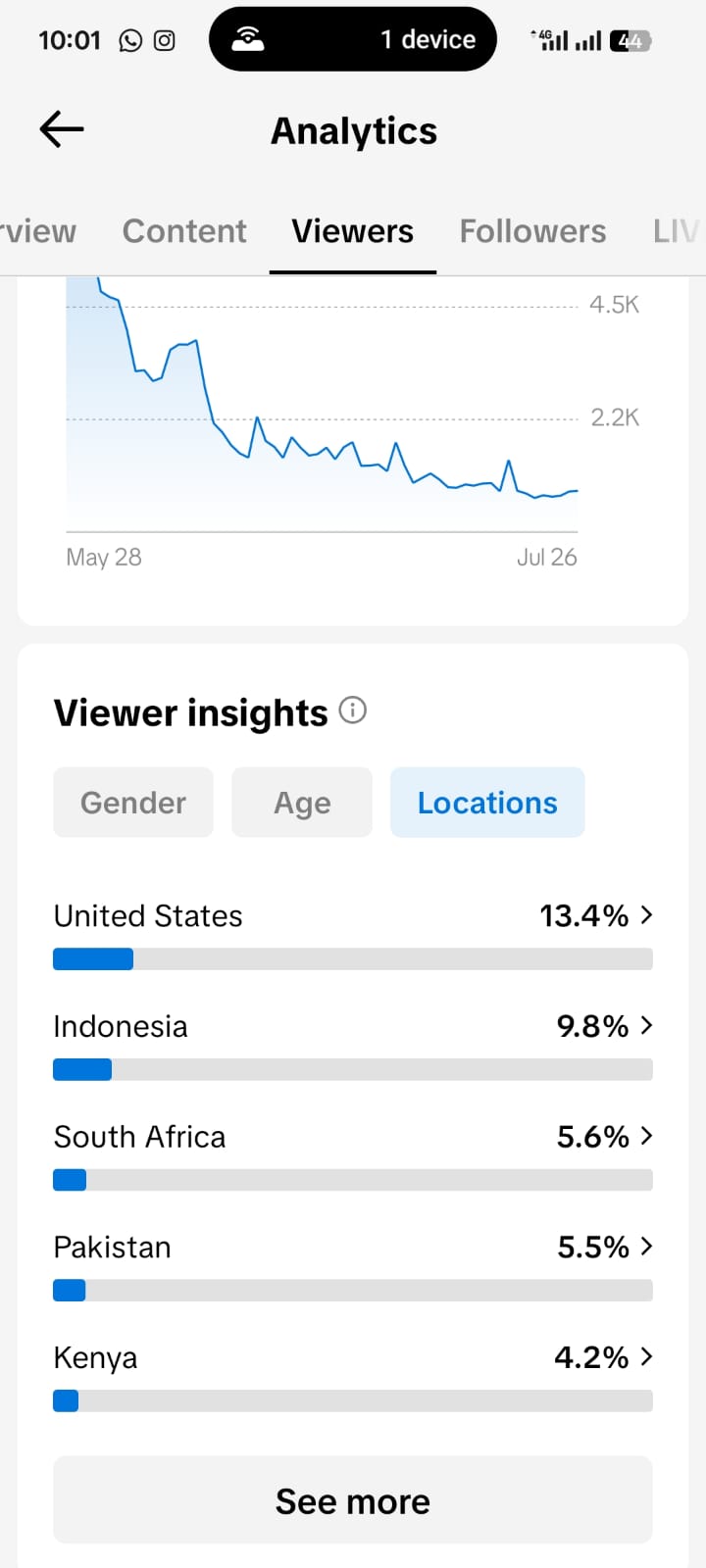The width and height of the screenshot is (706, 1568).
Task: Select the Locations chip
Action: [487, 803]
